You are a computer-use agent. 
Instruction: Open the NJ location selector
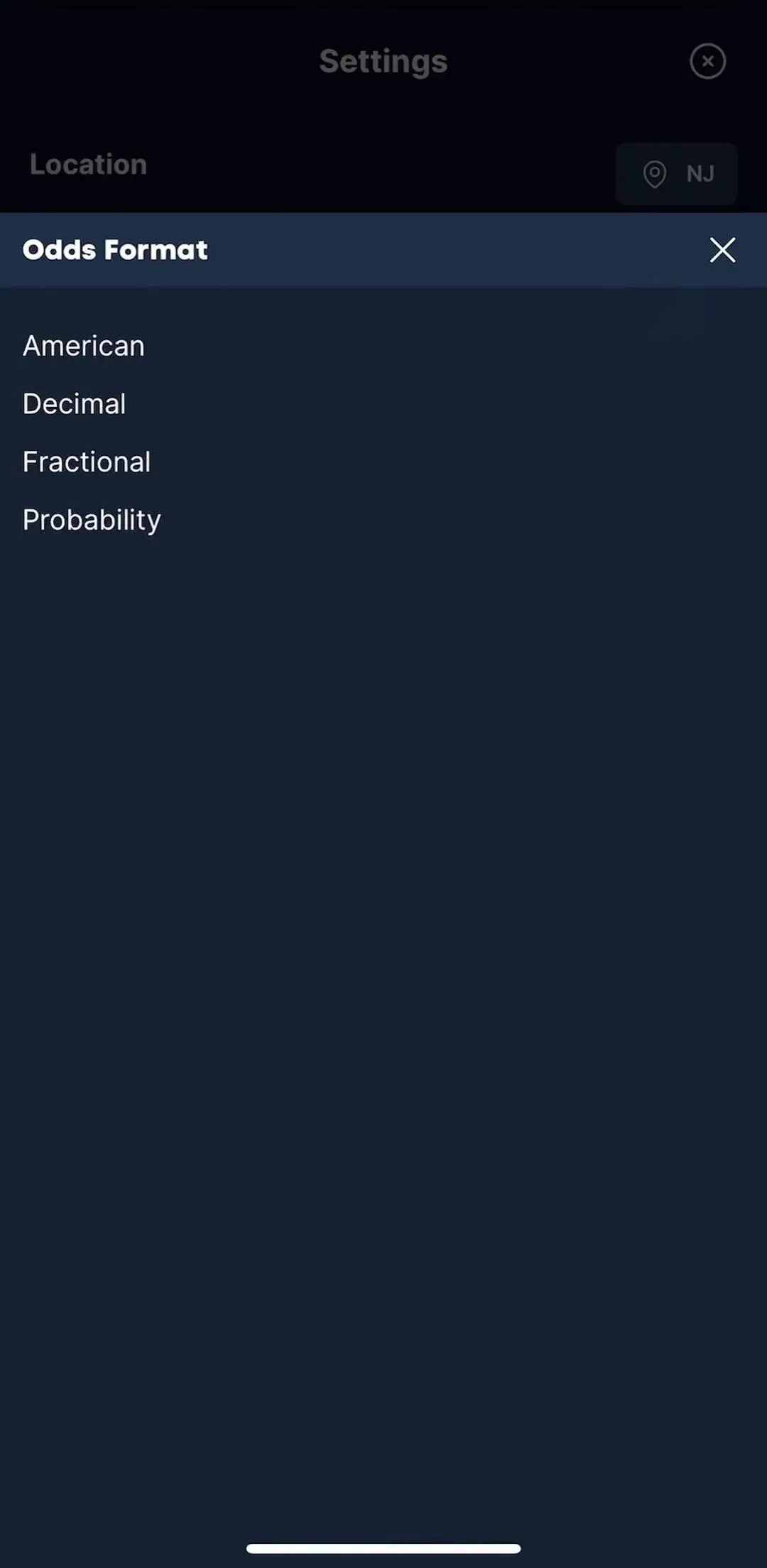[676, 174]
